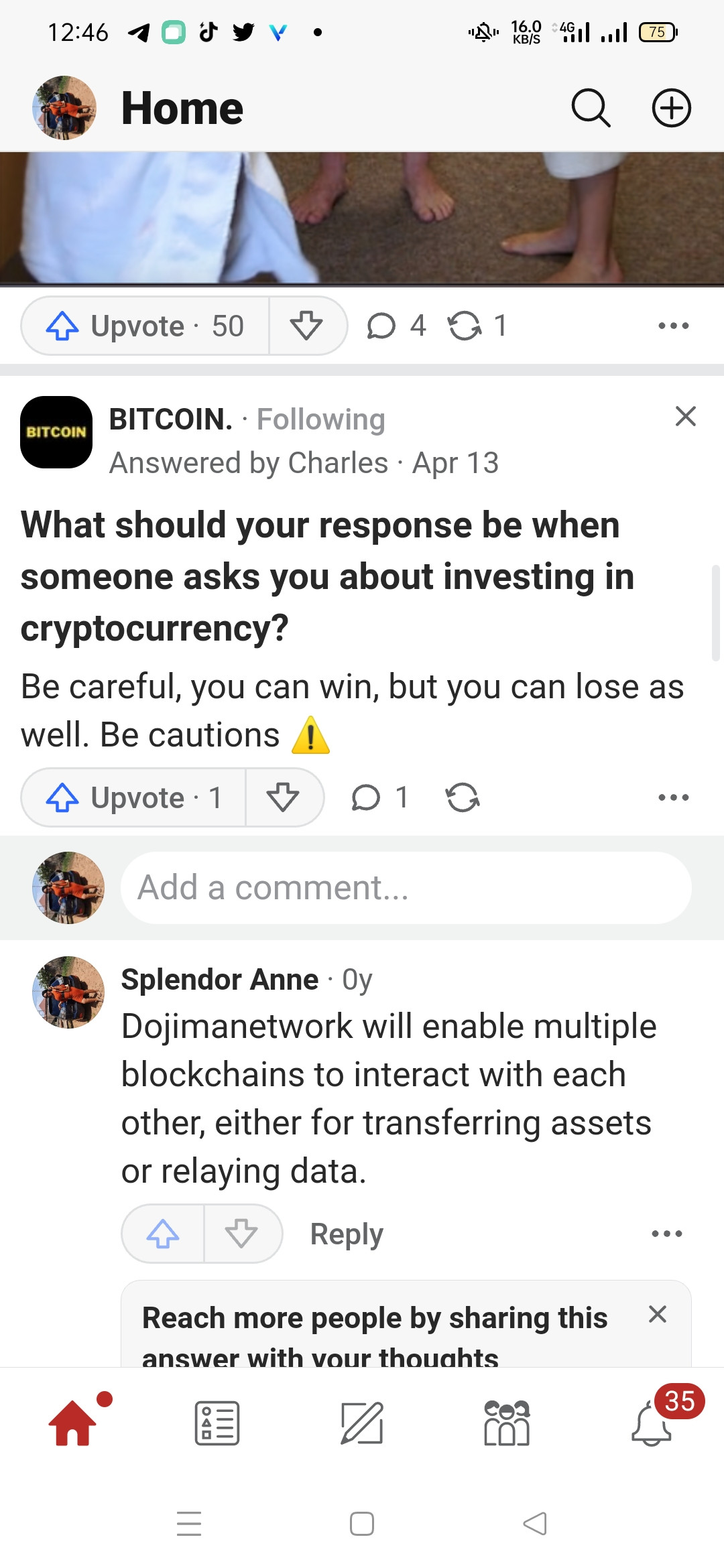Share the top post with 1 share

(477, 326)
